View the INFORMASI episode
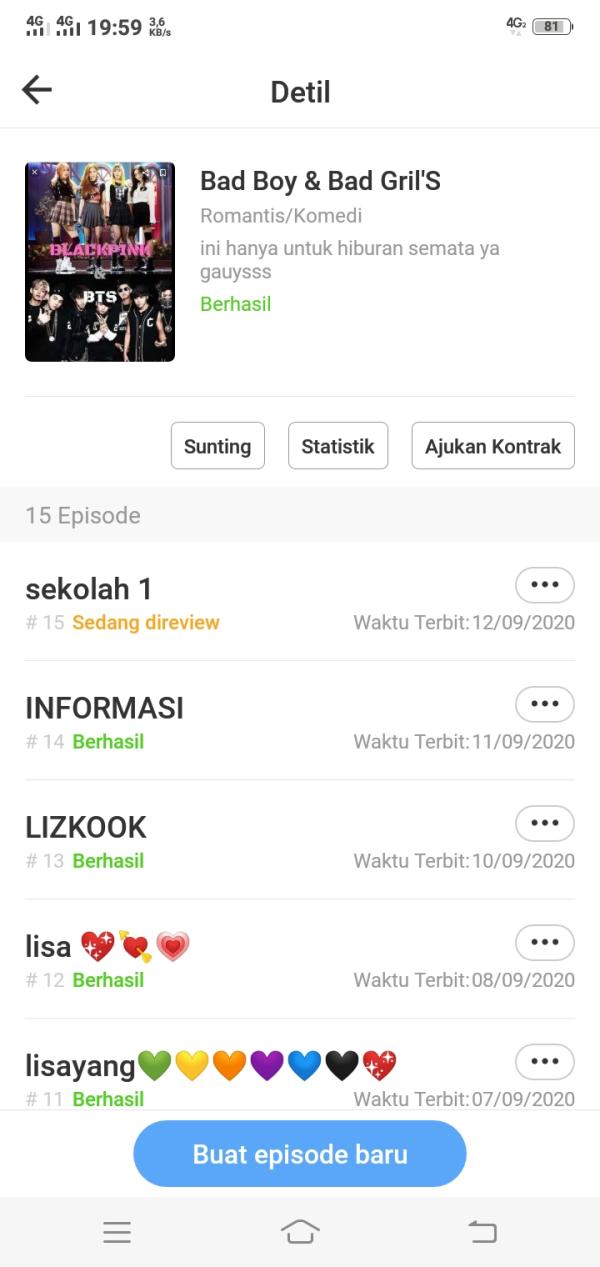Screen dimensions: 600x1267 (x=104, y=708)
